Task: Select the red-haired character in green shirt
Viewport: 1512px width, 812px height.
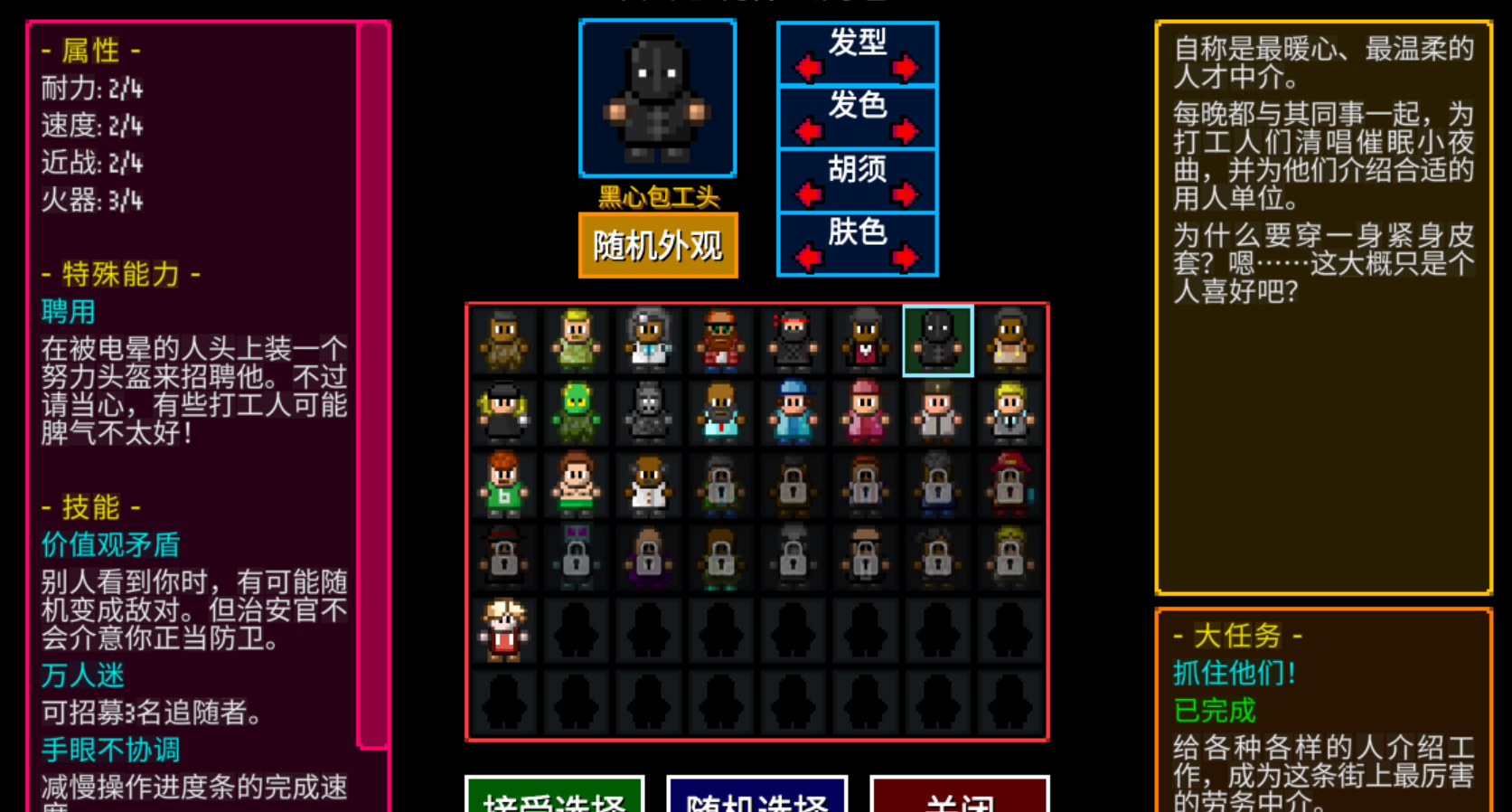Action: click(x=504, y=485)
